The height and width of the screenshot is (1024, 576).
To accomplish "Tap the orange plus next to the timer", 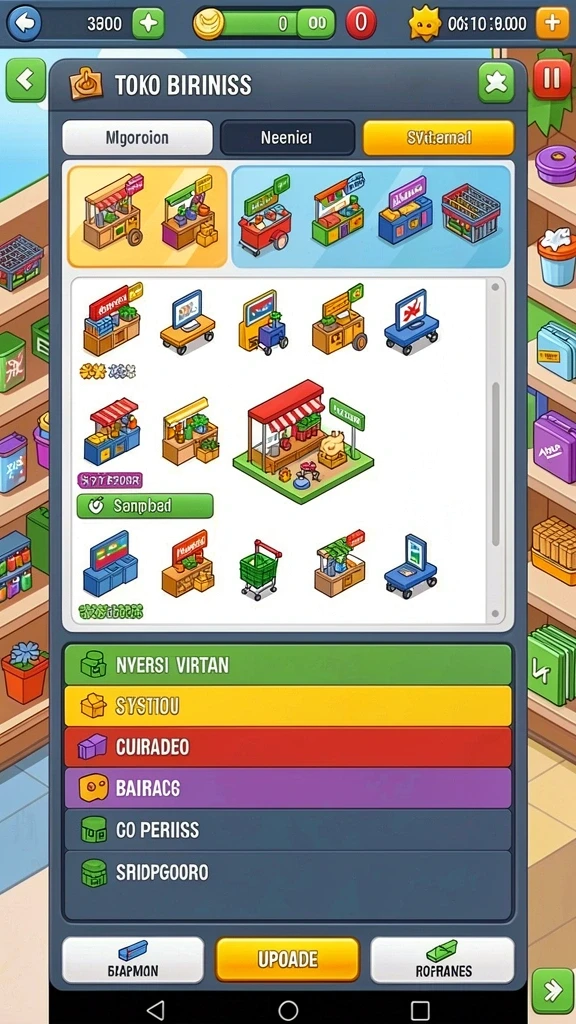I will [552, 24].
